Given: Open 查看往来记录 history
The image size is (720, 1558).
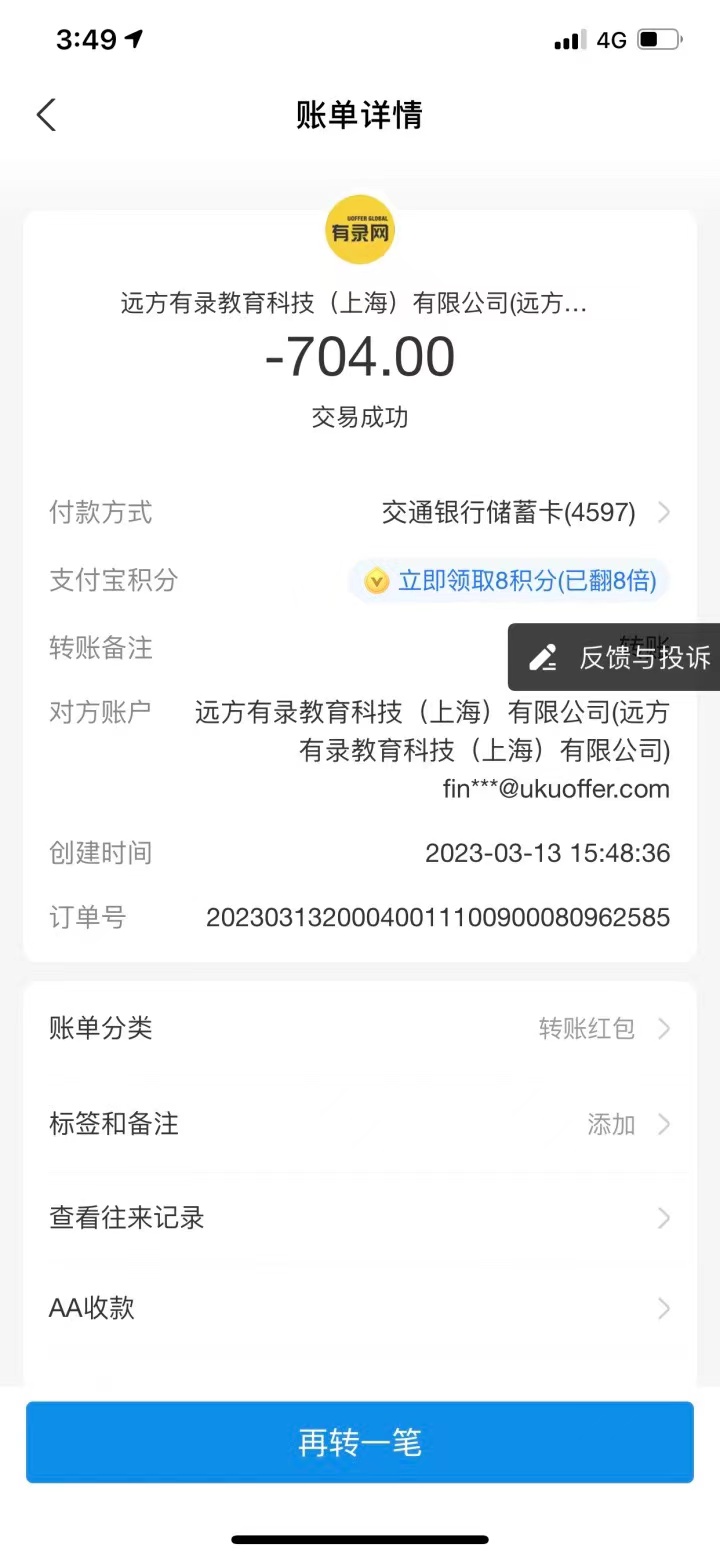Looking at the screenshot, I should click(x=360, y=1217).
